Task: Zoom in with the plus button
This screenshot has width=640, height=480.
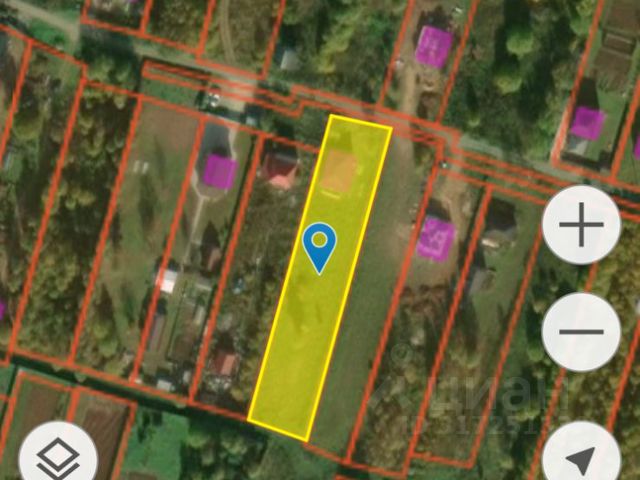Action: coord(581,225)
